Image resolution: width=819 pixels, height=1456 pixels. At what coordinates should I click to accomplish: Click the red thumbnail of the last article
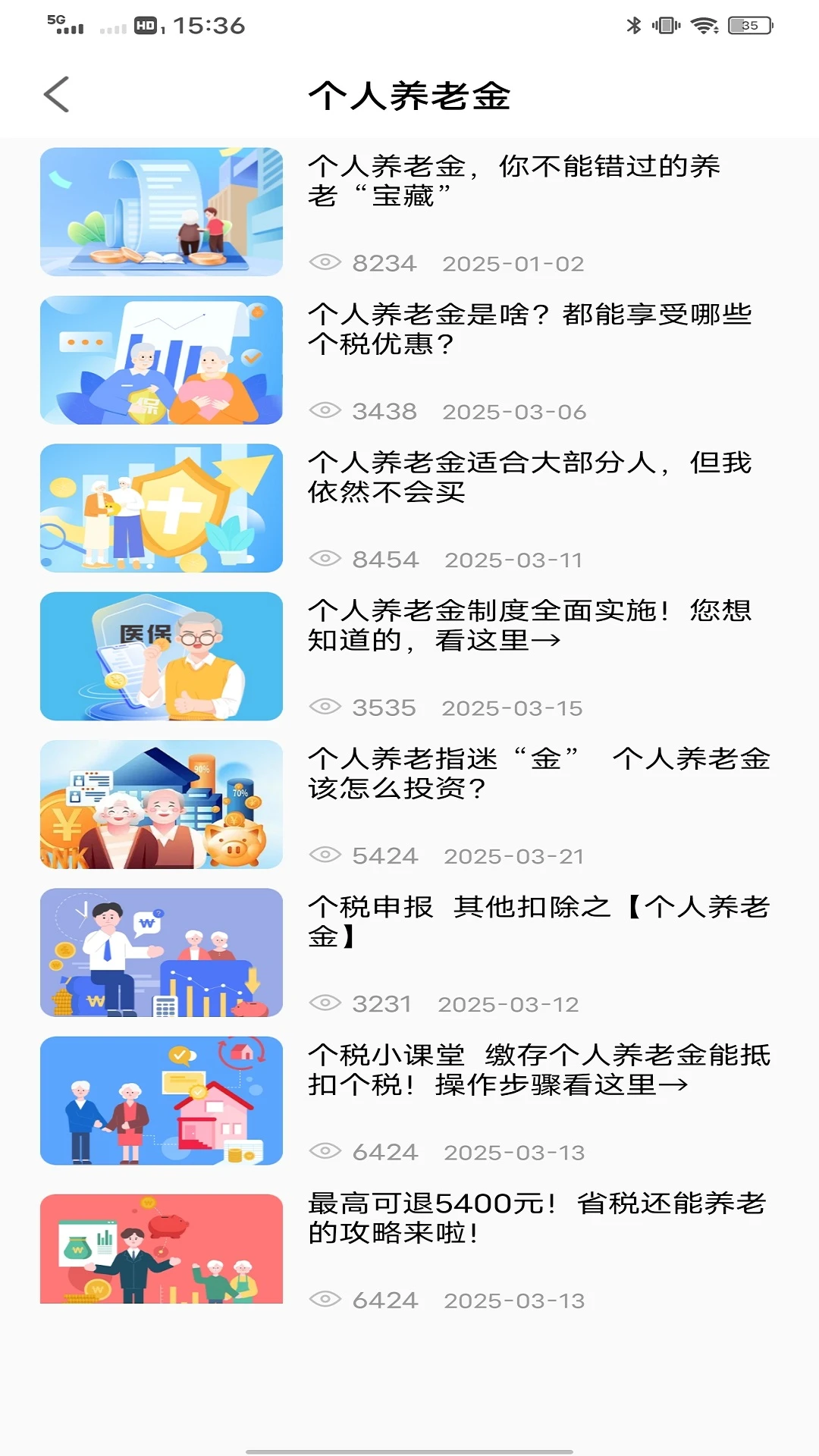click(x=162, y=1248)
